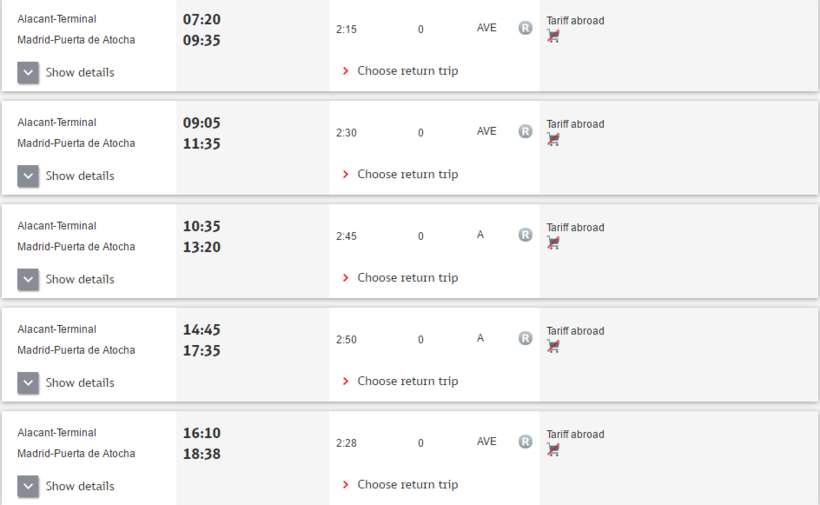Tap the cart icon for the 09:05 train

[553, 140]
